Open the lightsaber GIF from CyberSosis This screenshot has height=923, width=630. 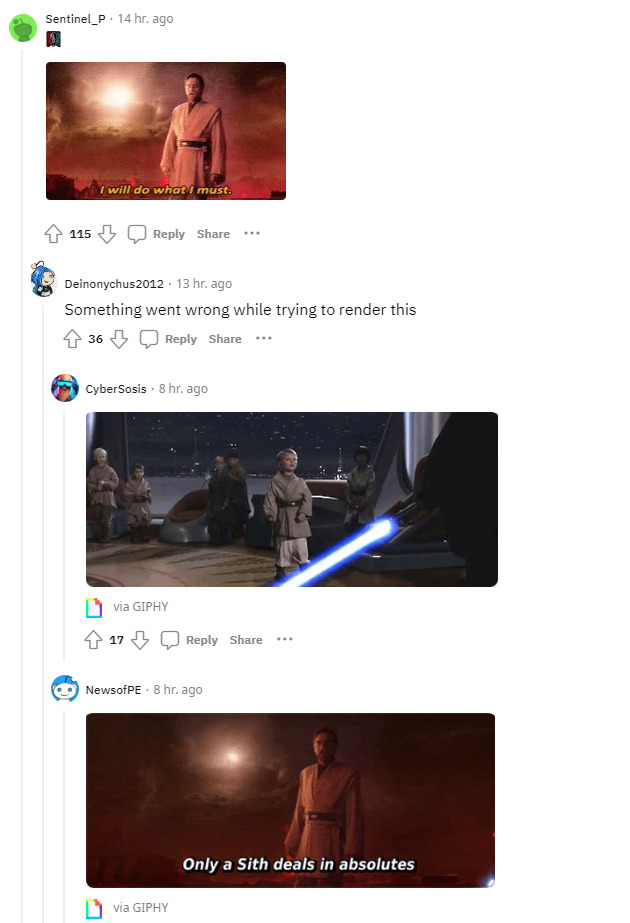click(x=291, y=499)
